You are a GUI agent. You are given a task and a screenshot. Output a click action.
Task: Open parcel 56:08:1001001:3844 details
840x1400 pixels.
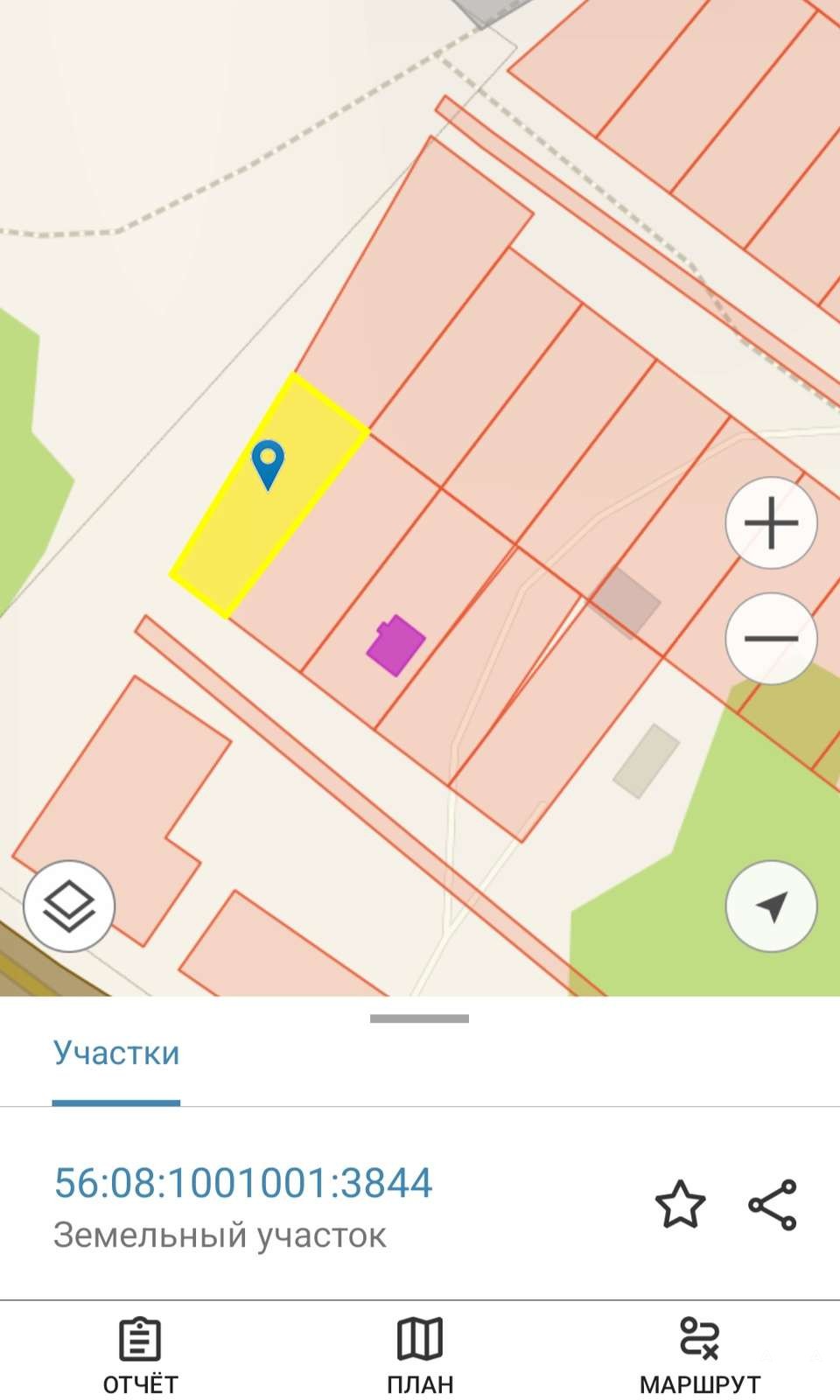243,1183
